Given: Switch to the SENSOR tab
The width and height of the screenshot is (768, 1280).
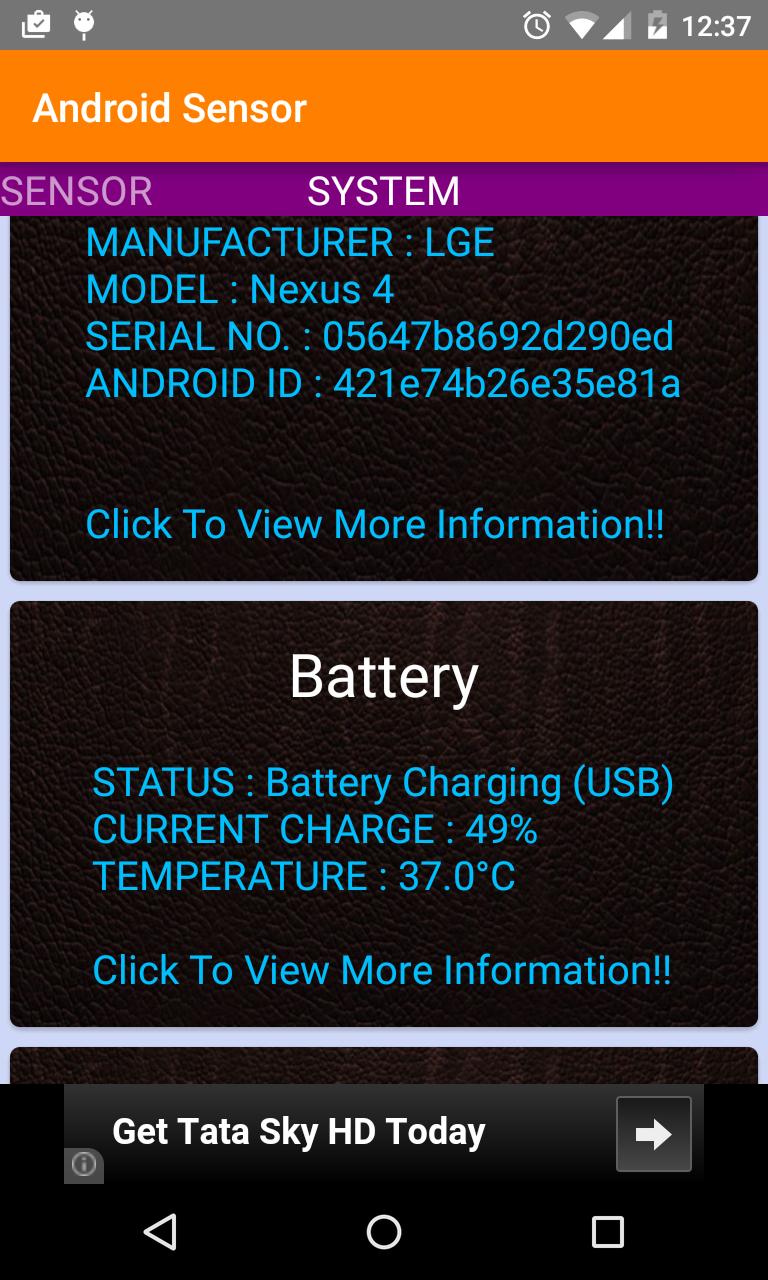Looking at the screenshot, I should point(77,190).
